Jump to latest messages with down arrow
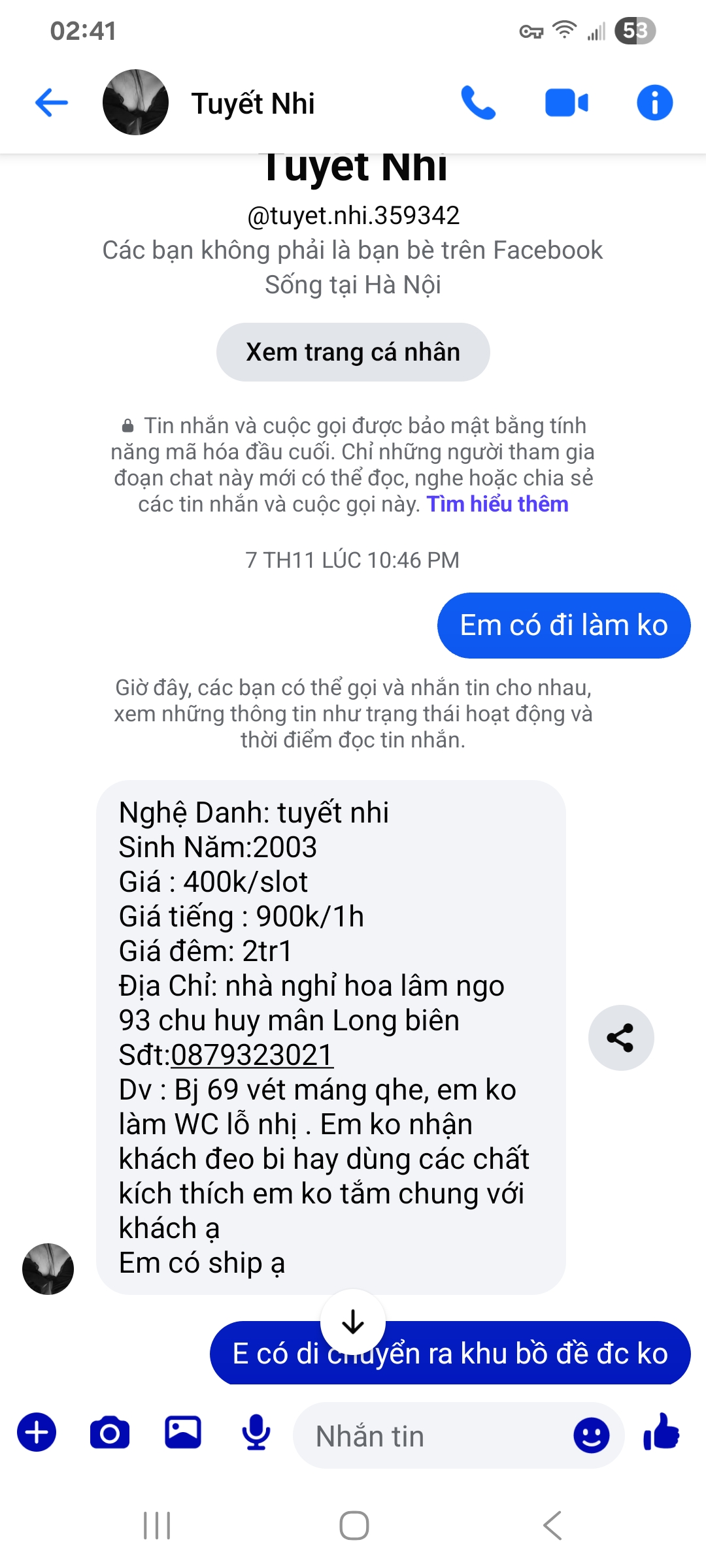The height and width of the screenshot is (1568, 706). [x=353, y=1322]
